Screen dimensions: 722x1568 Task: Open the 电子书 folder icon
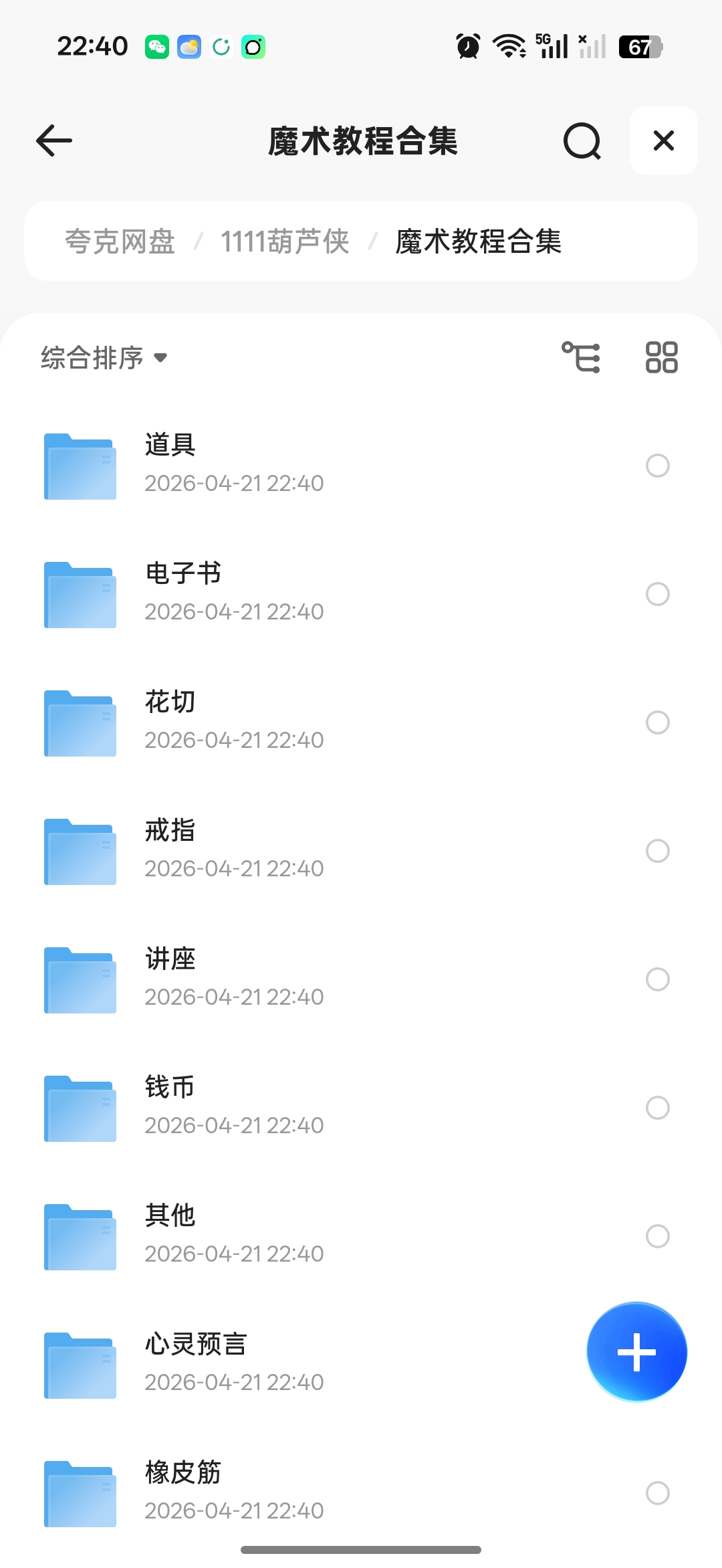pyautogui.click(x=79, y=595)
